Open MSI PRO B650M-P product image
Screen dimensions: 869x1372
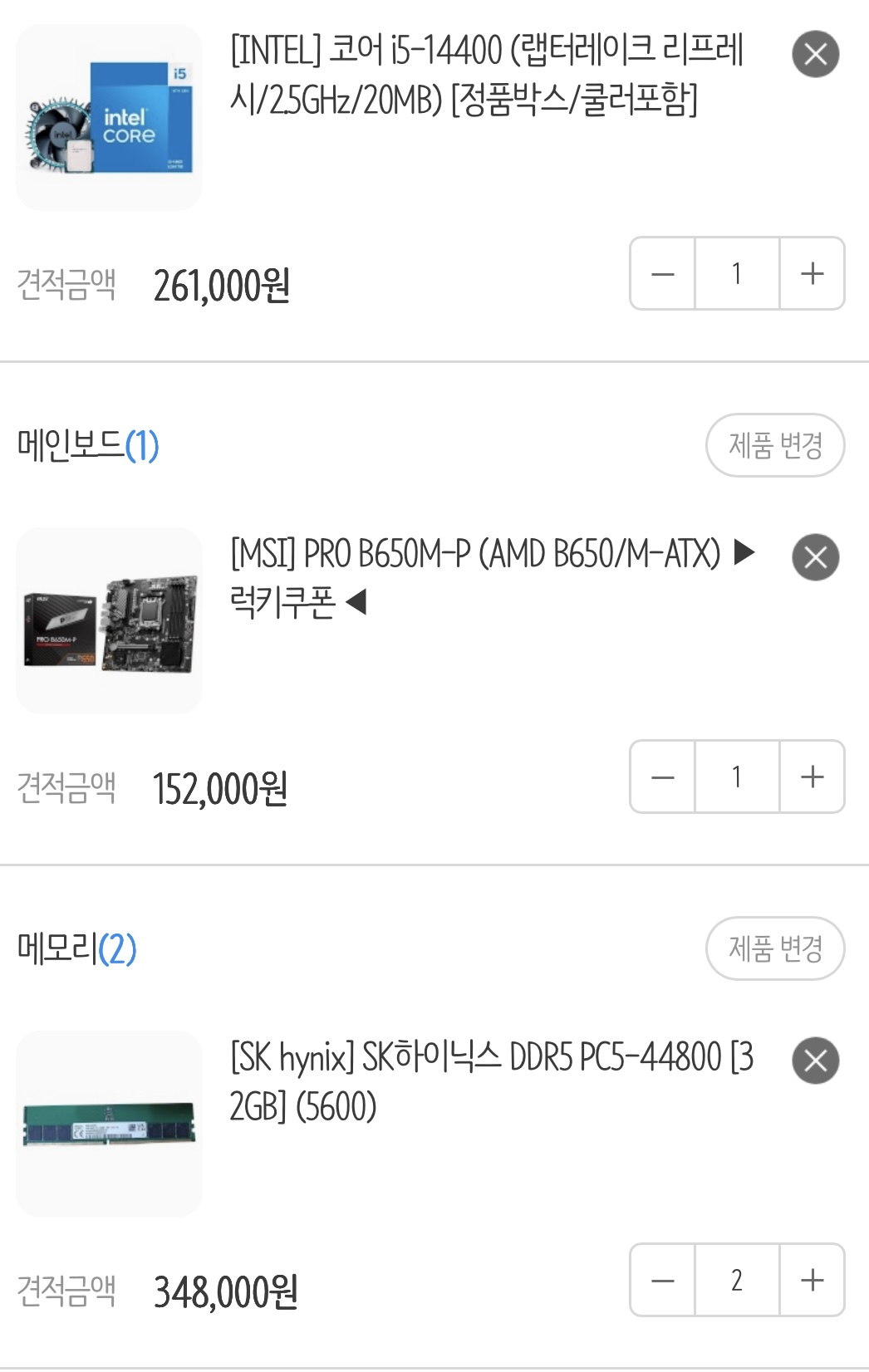pyautogui.click(x=109, y=620)
